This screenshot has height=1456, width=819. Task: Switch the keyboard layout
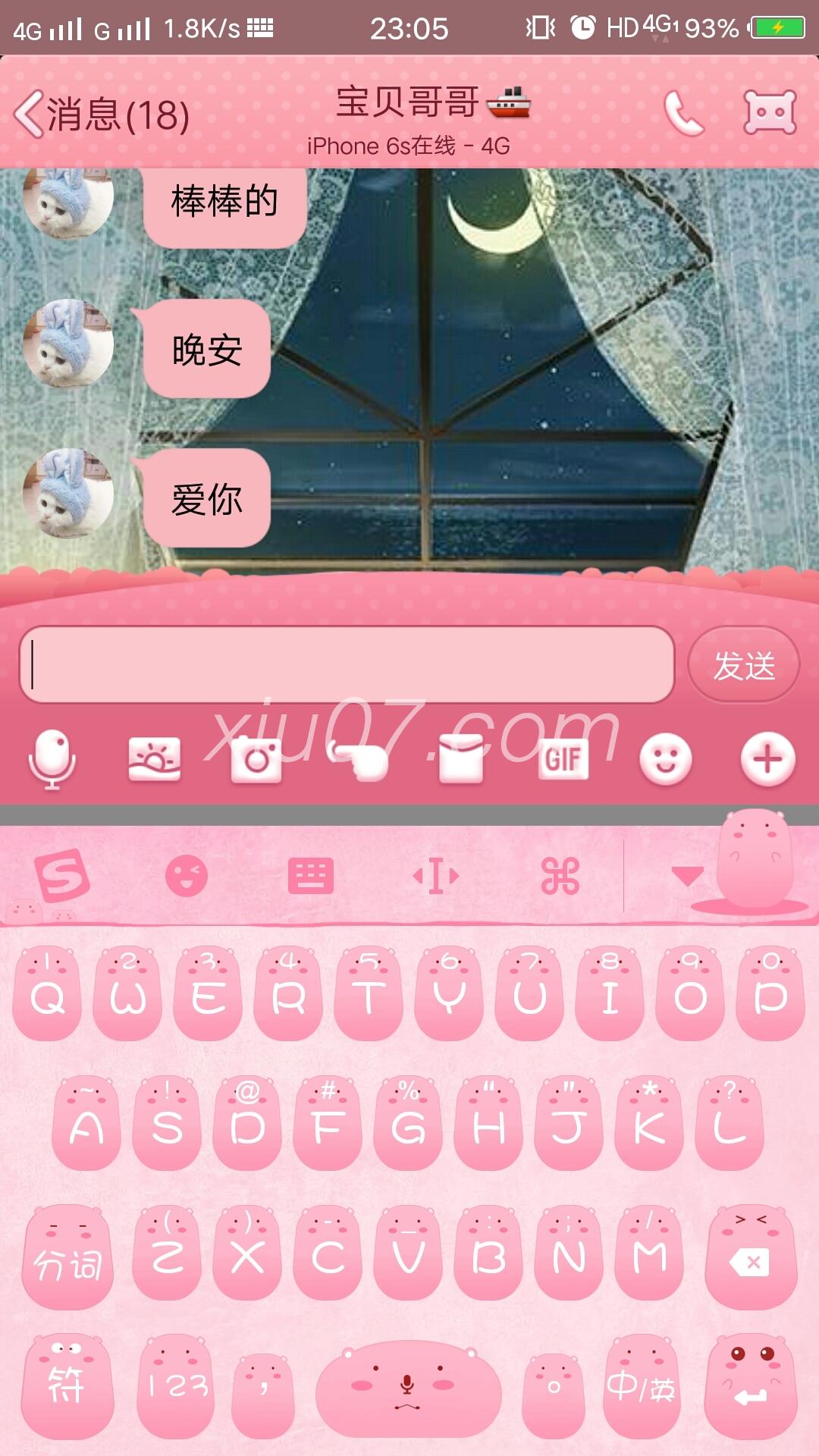pos(311,877)
